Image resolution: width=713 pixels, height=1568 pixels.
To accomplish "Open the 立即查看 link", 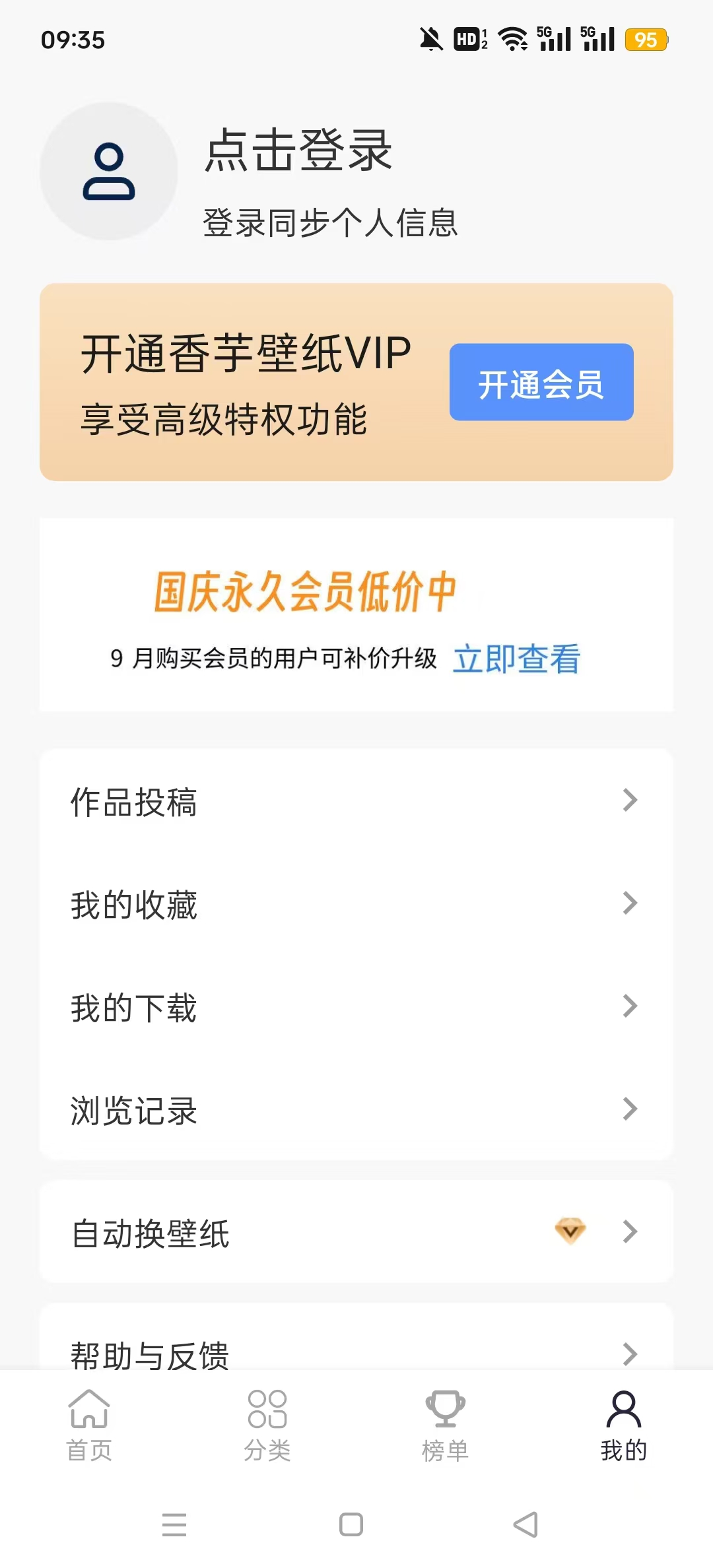I will click(516, 659).
